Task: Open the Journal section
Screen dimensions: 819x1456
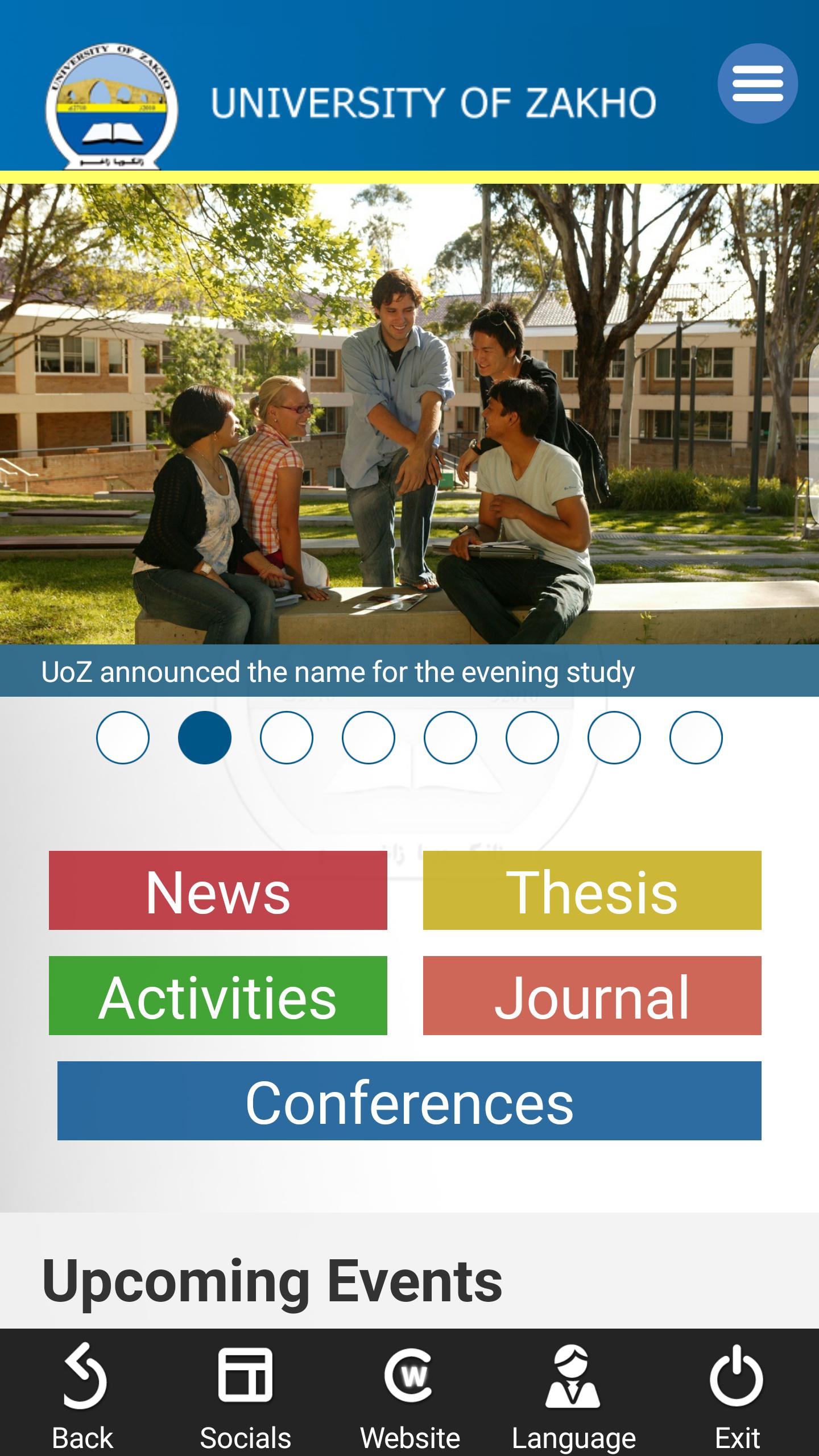Action: tap(592, 996)
